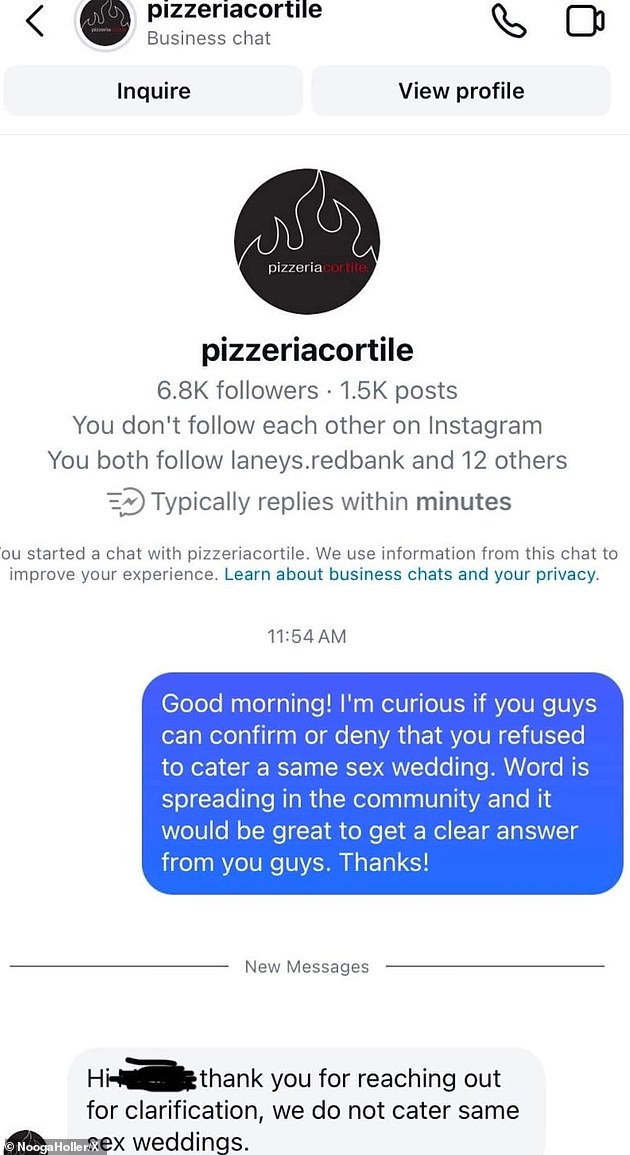Start a video call with pizzeriacortile
The height and width of the screenshot is (1155, 630).
click(x=585, y=21)
